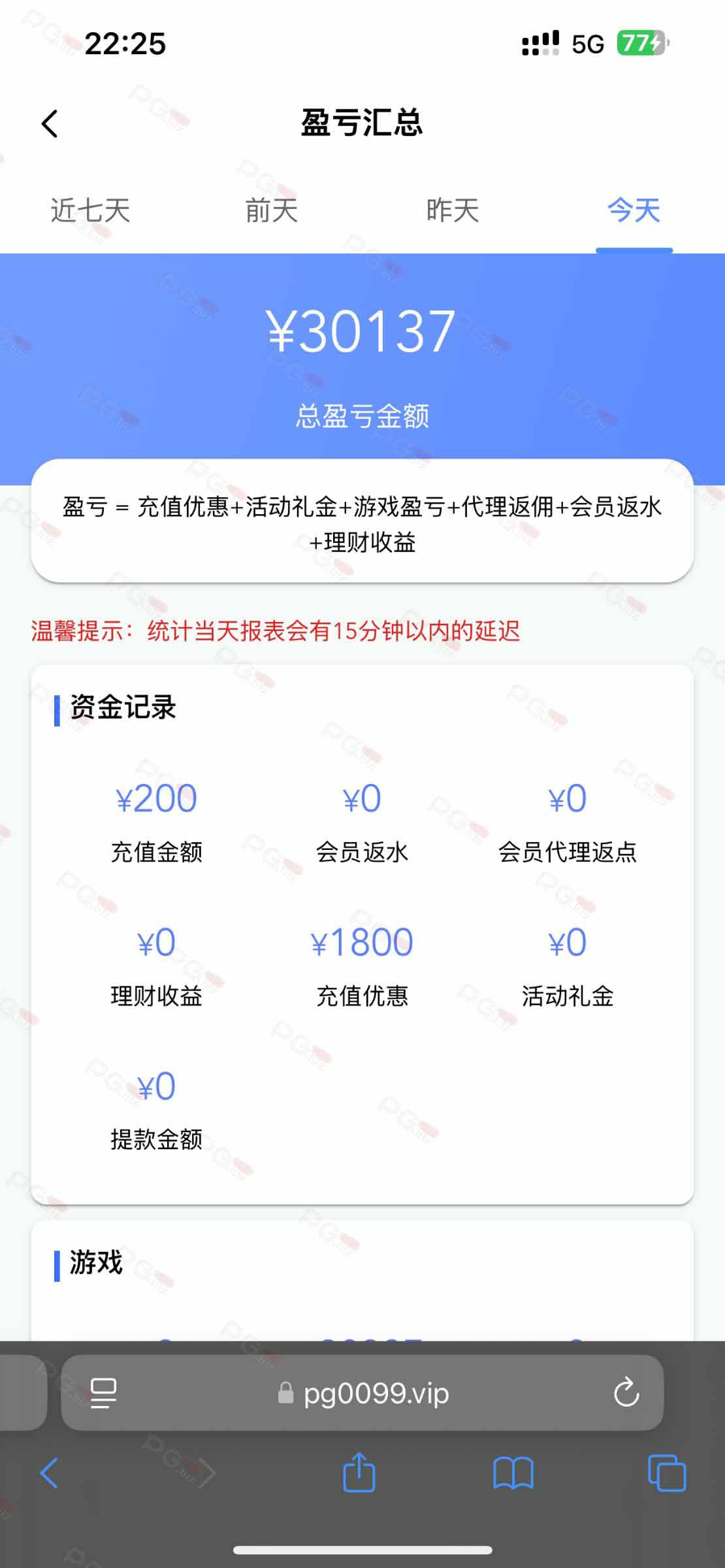Go back from the 盈亏汇总 page
The width and height of the screenshot is (725, 1568).
(x=50, y=123)
